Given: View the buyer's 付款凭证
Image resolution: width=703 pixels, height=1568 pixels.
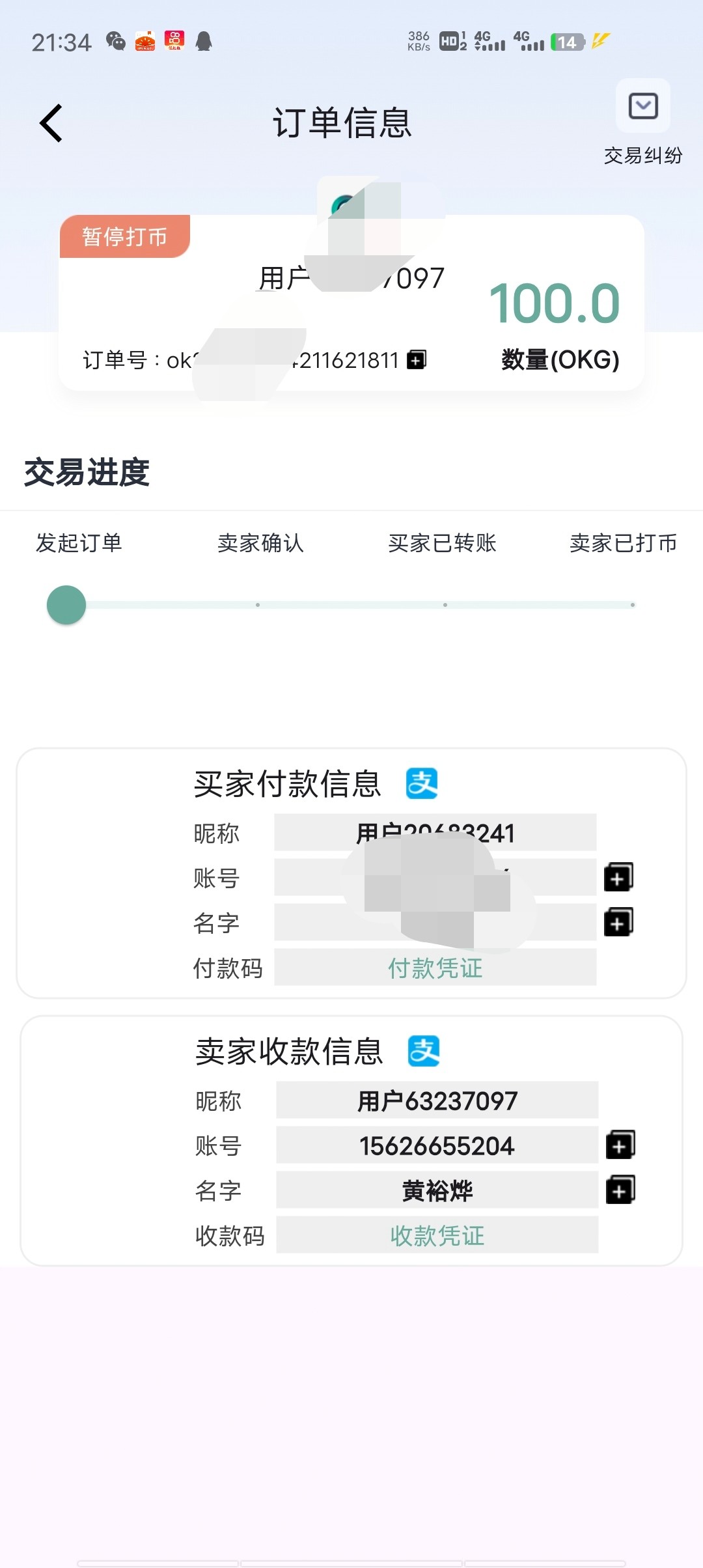Looking at the screenshot, I should pyautogui.click(x=435, y=968).
